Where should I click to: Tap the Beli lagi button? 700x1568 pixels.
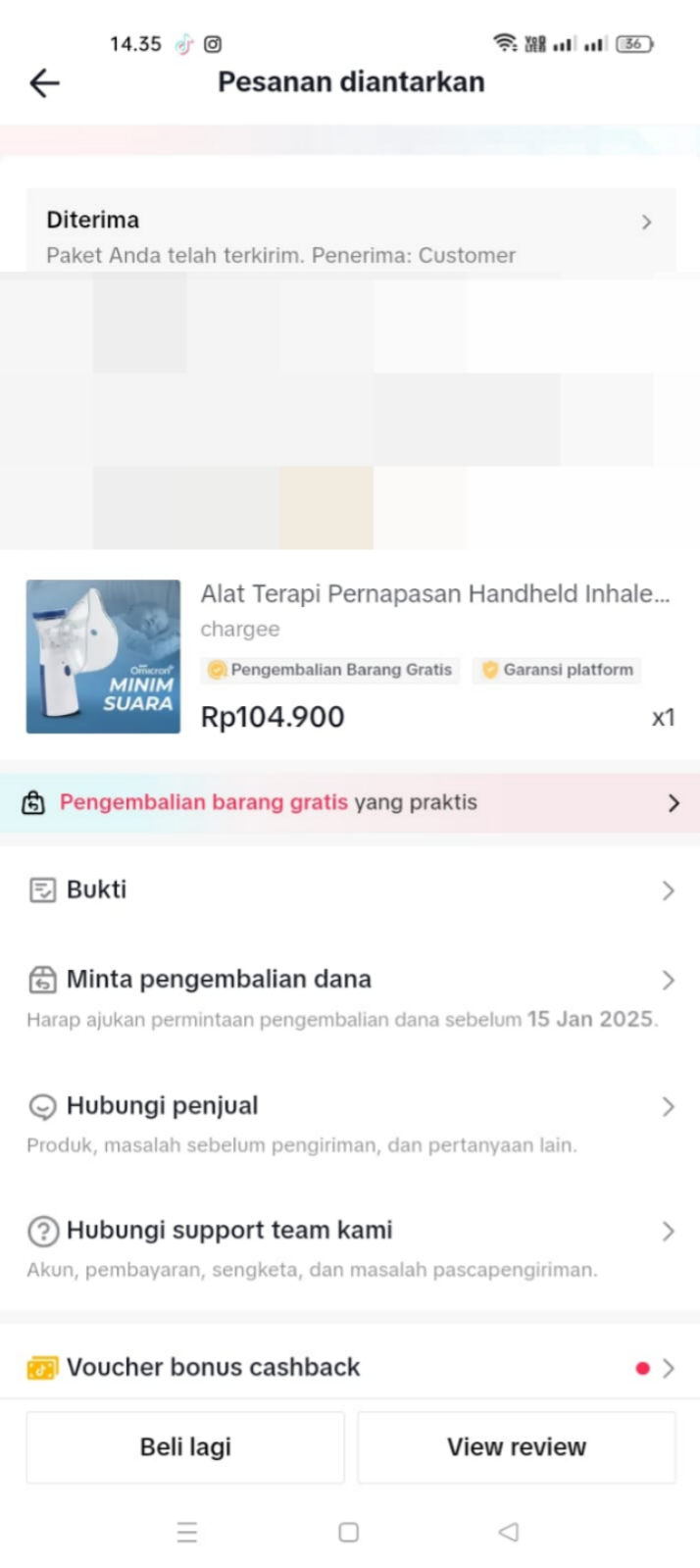coord(185,1447)
